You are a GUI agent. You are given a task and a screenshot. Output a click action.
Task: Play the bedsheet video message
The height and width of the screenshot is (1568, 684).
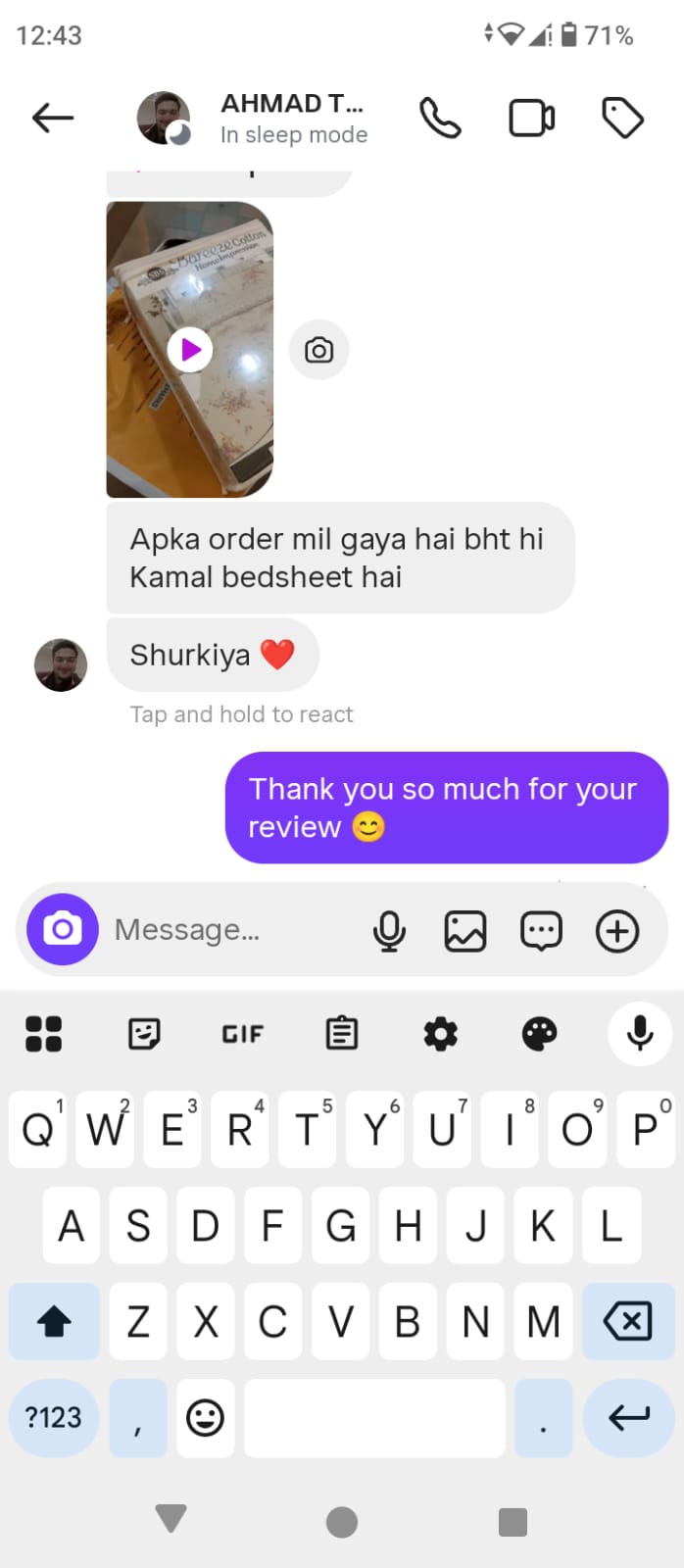[x=190, y=349]
